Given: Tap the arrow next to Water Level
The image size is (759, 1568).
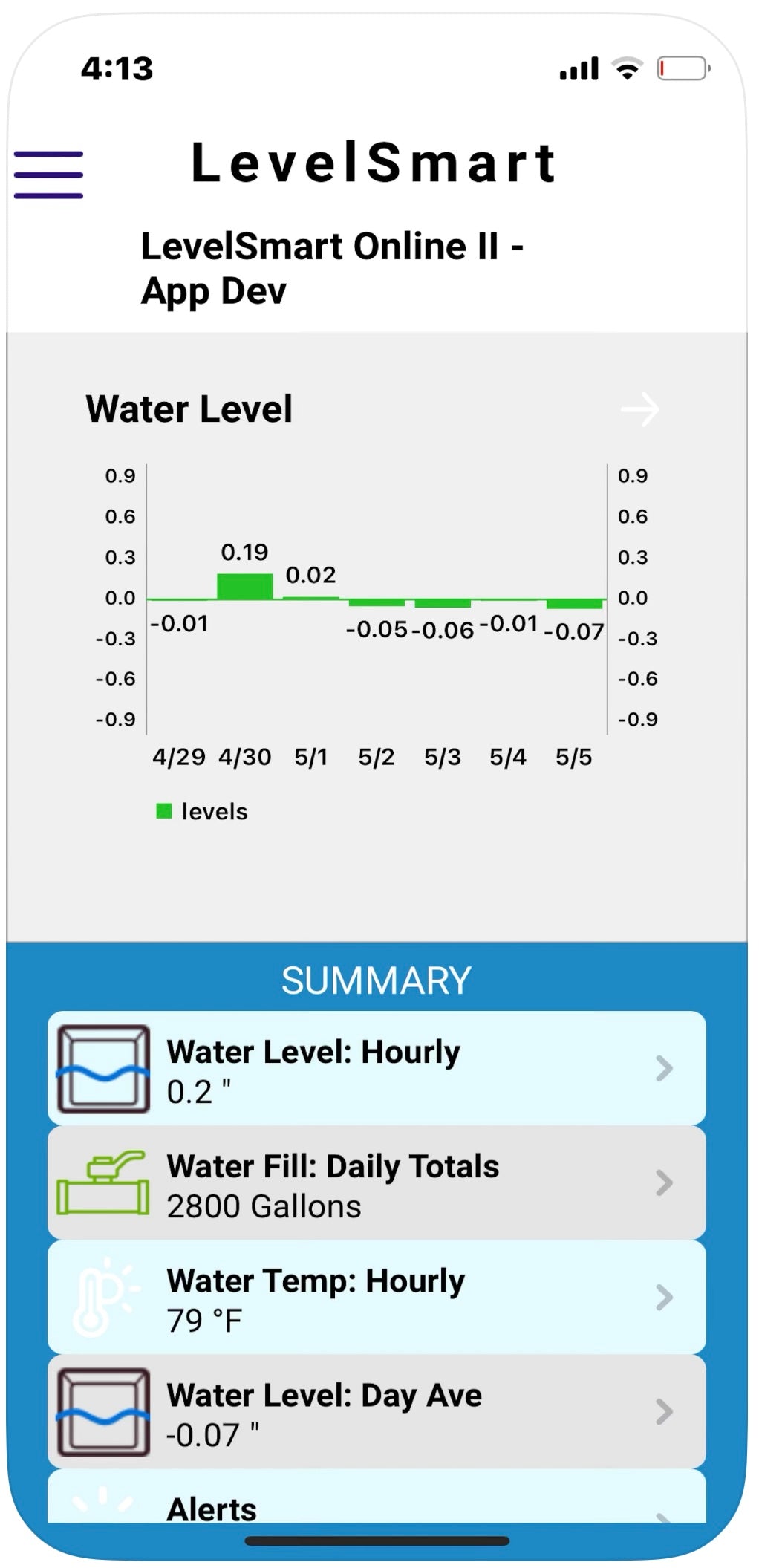Looking at the screenshot, I should coord(639,409).
